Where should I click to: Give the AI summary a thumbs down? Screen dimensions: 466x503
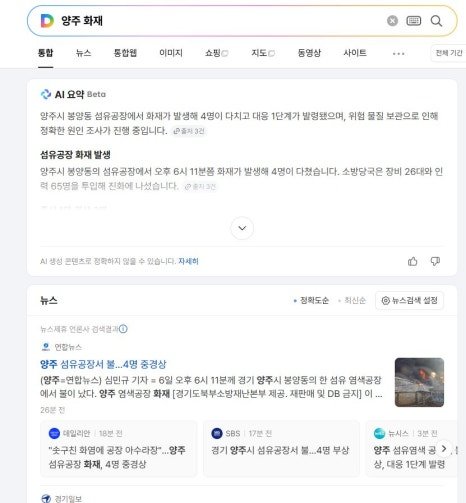[435, 261]
